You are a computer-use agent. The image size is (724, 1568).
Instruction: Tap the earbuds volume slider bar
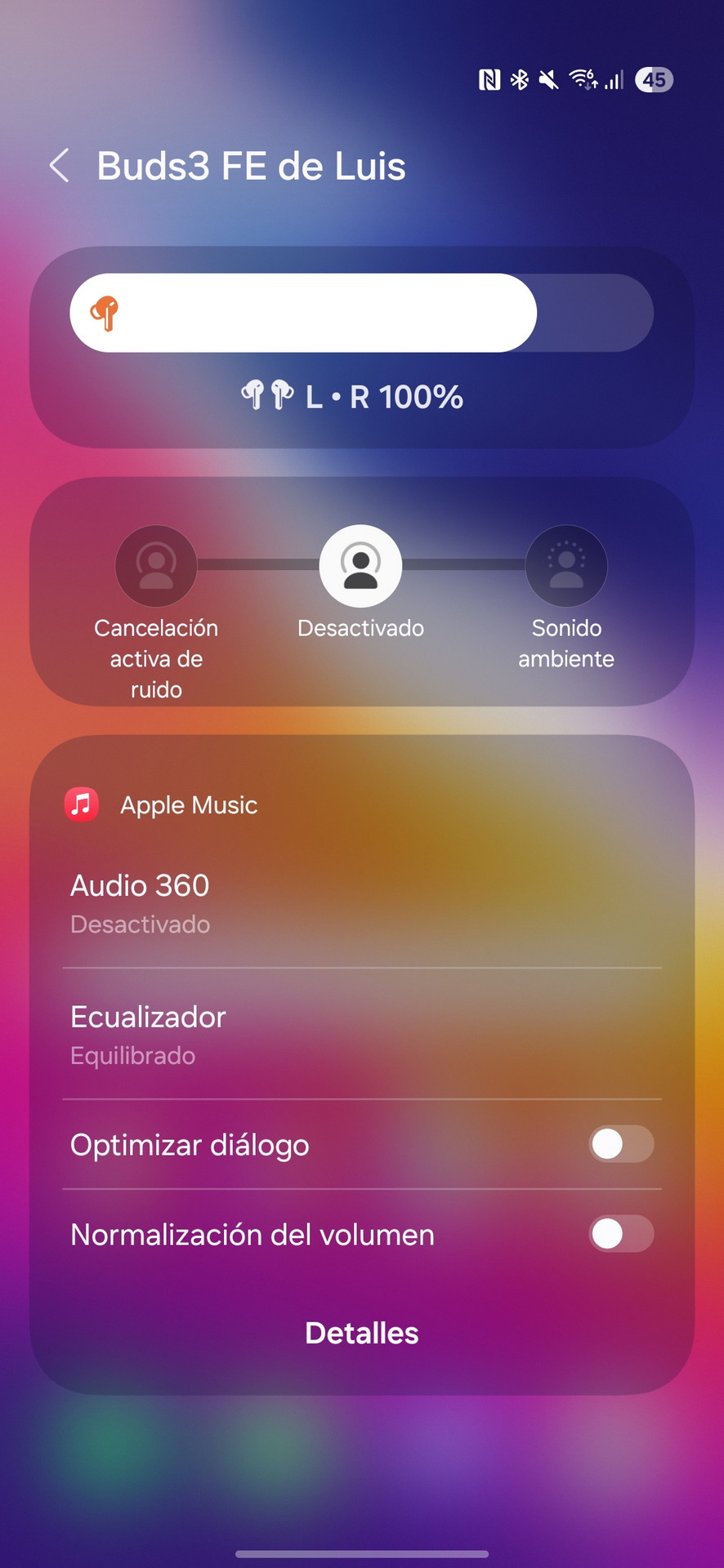(x=361, y=313)
